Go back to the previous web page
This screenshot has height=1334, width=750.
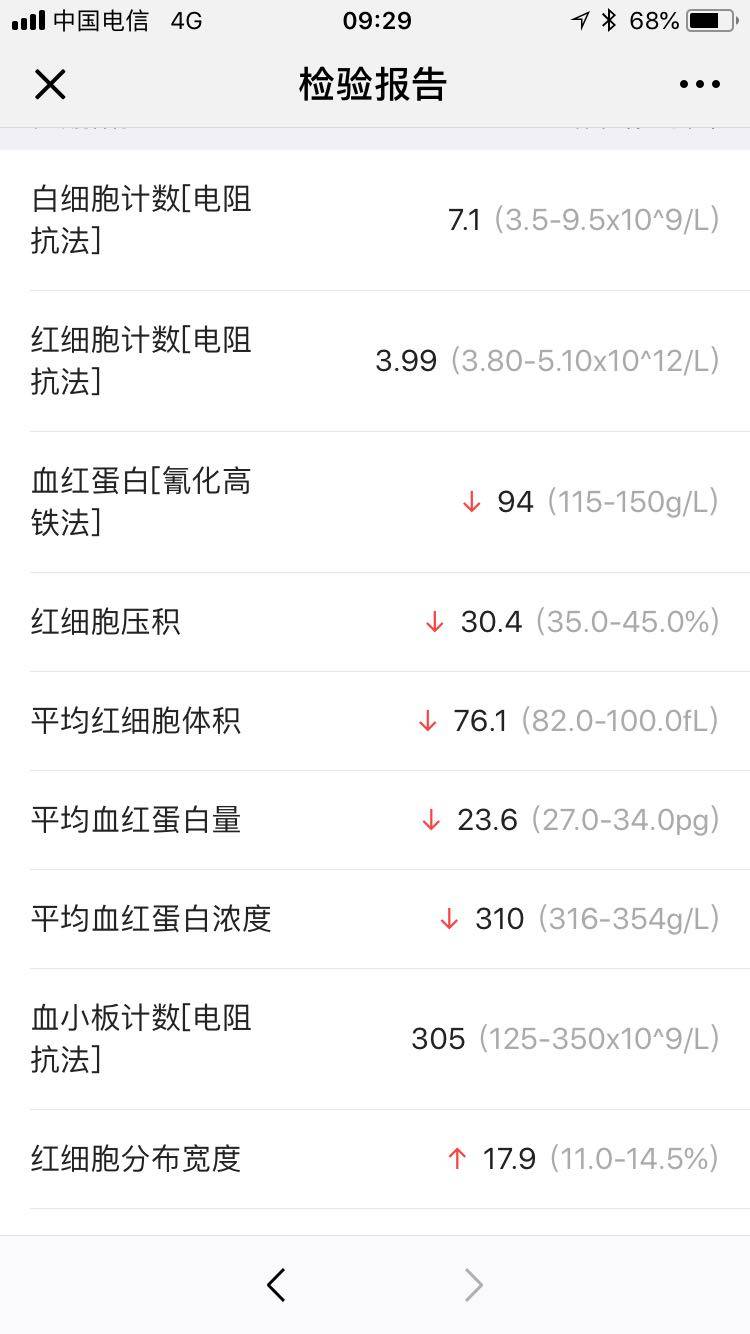tap(277, 1285)
